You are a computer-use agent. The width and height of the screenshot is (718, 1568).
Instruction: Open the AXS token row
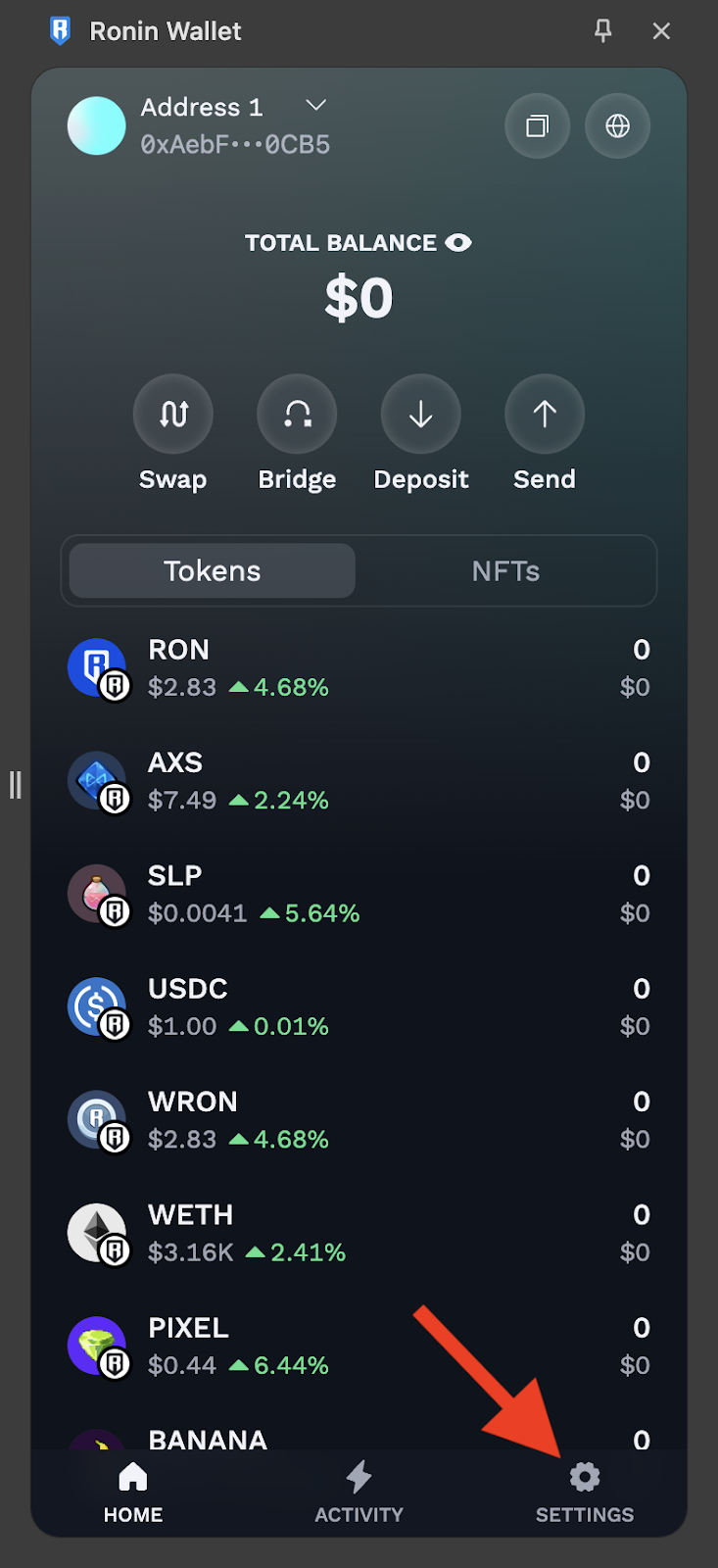click(x=359, y=781)
